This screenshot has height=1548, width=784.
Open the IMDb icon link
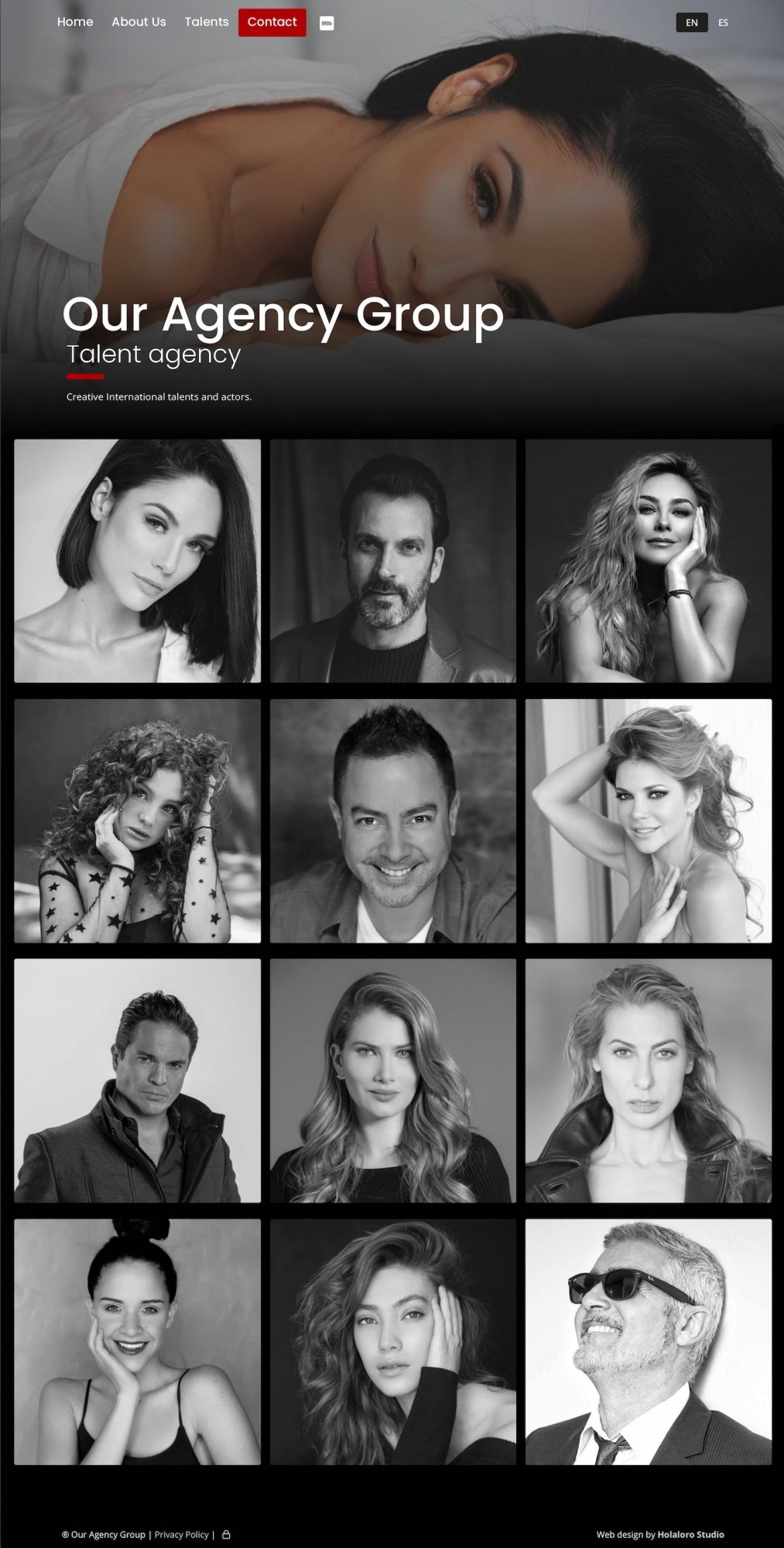point(327,23)
